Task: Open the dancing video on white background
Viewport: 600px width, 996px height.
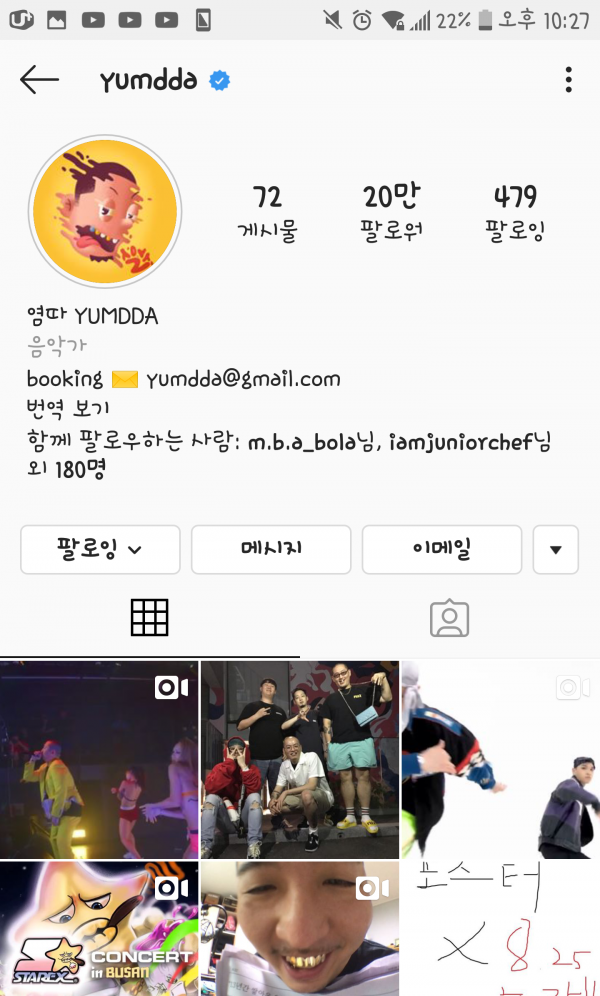Action: (x=501, y=759)
